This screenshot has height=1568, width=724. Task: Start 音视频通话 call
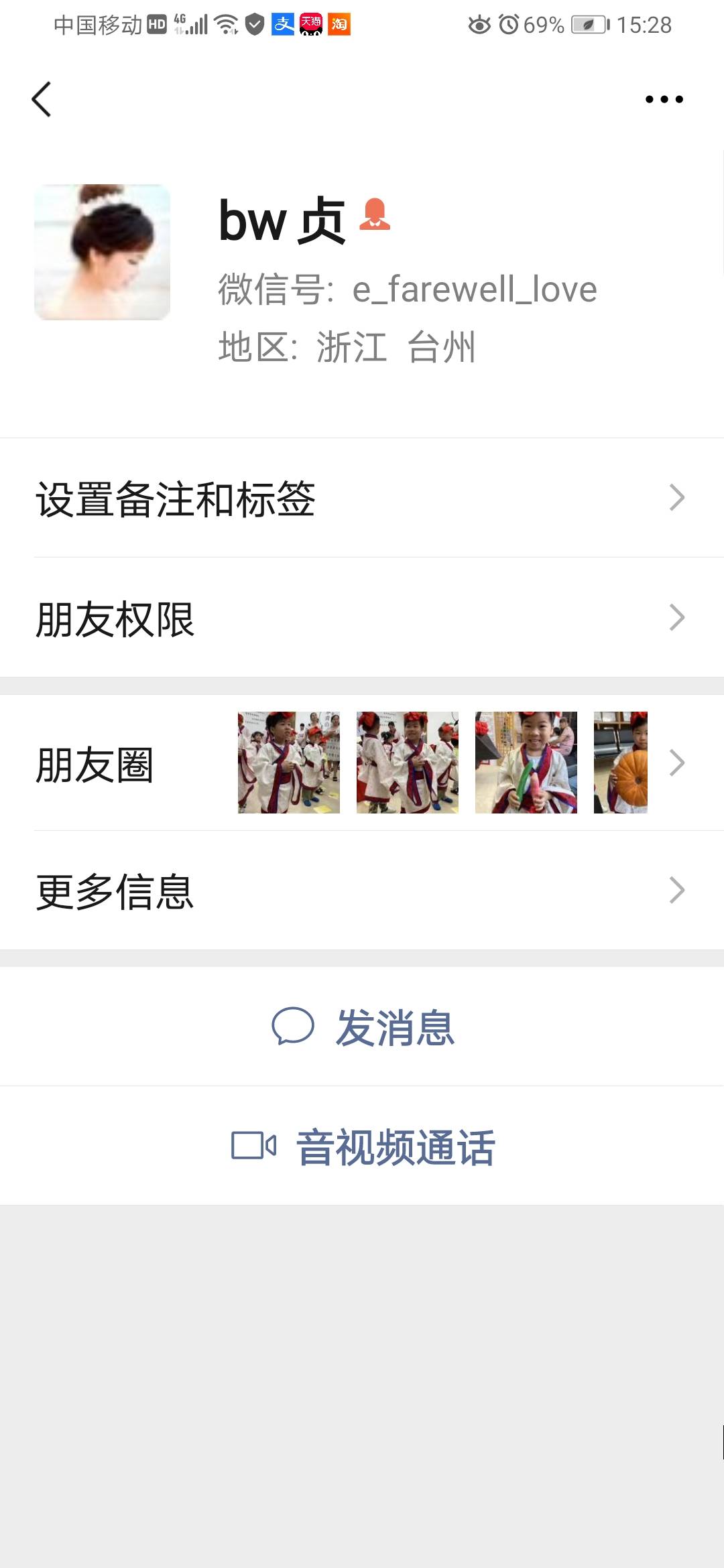[x=362, y=1146]
